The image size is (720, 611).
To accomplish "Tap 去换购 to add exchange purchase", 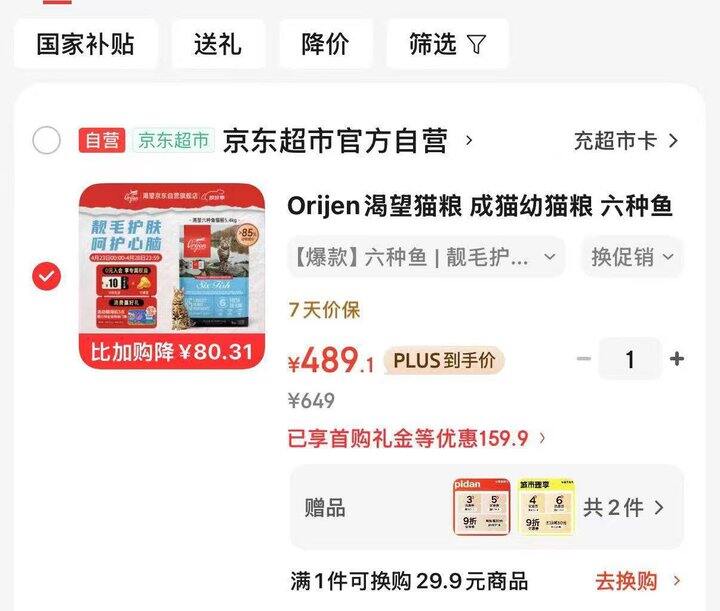I will point(638,581).
